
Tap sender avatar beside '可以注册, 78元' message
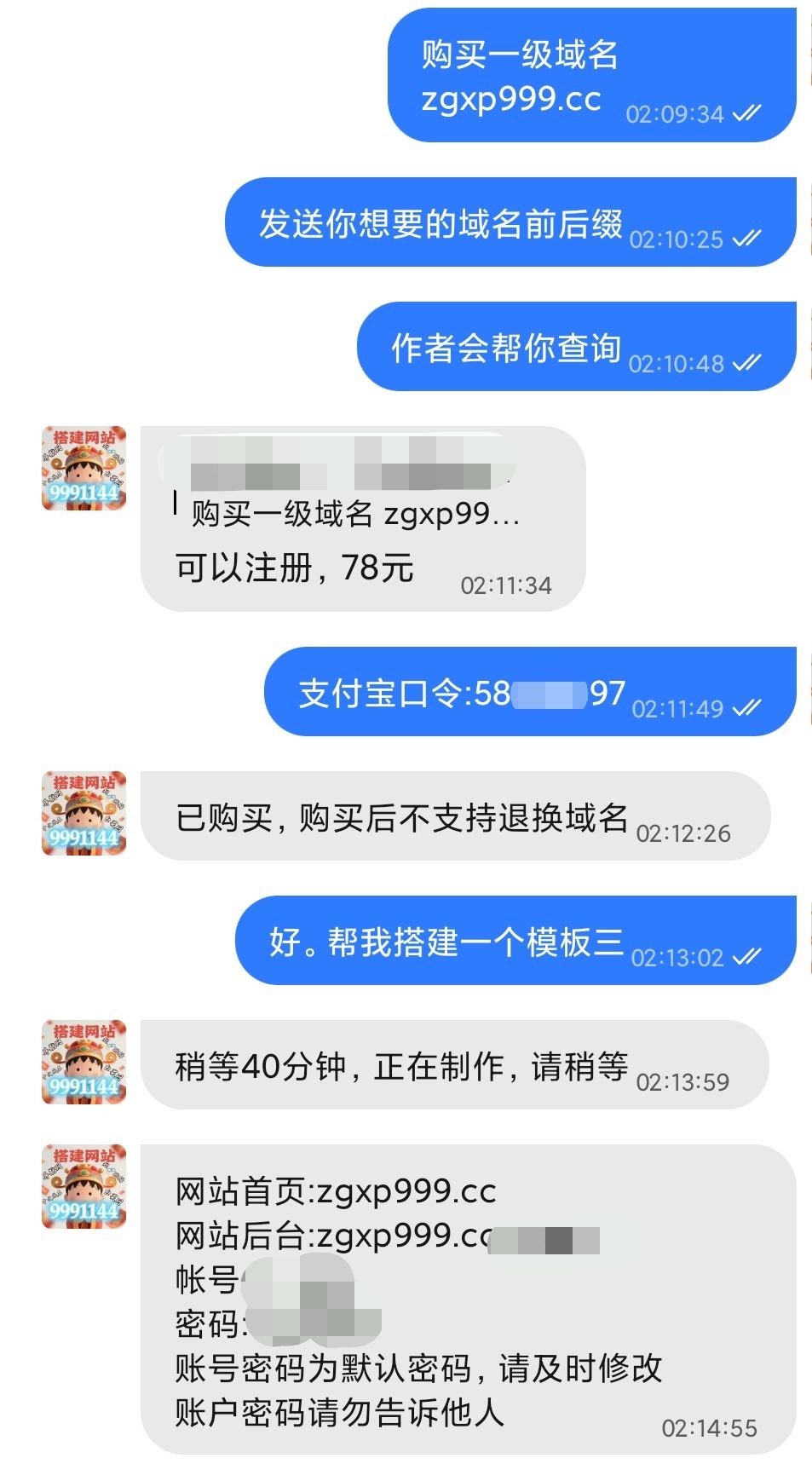(x=84, y=469)
